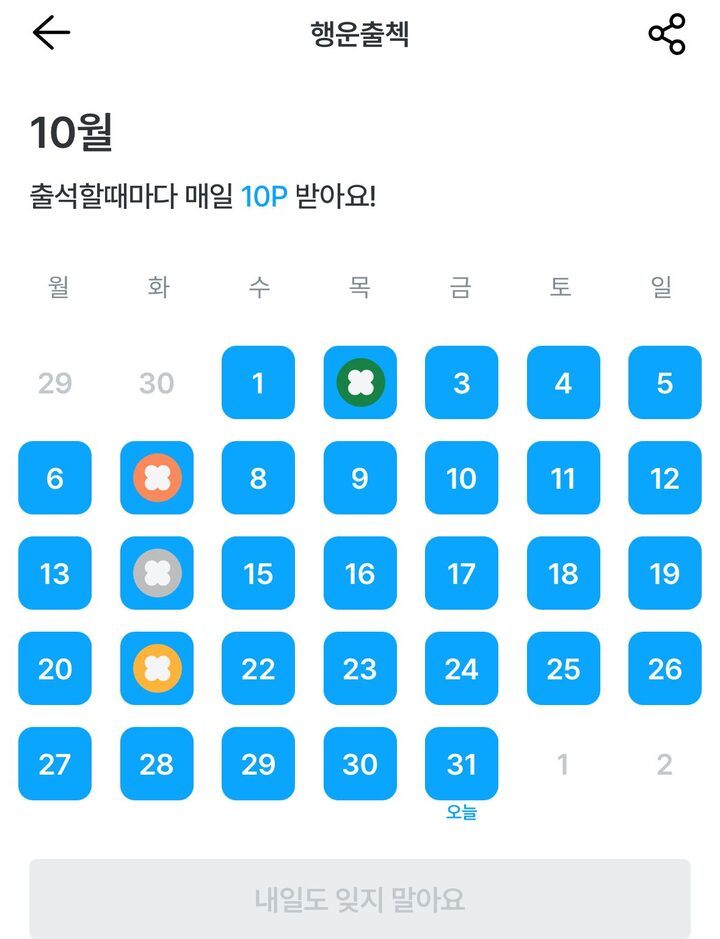This screenshot has height=939, width=720.
Task: Go back using the top-left arrow
Action: click(x=51, y=33)
